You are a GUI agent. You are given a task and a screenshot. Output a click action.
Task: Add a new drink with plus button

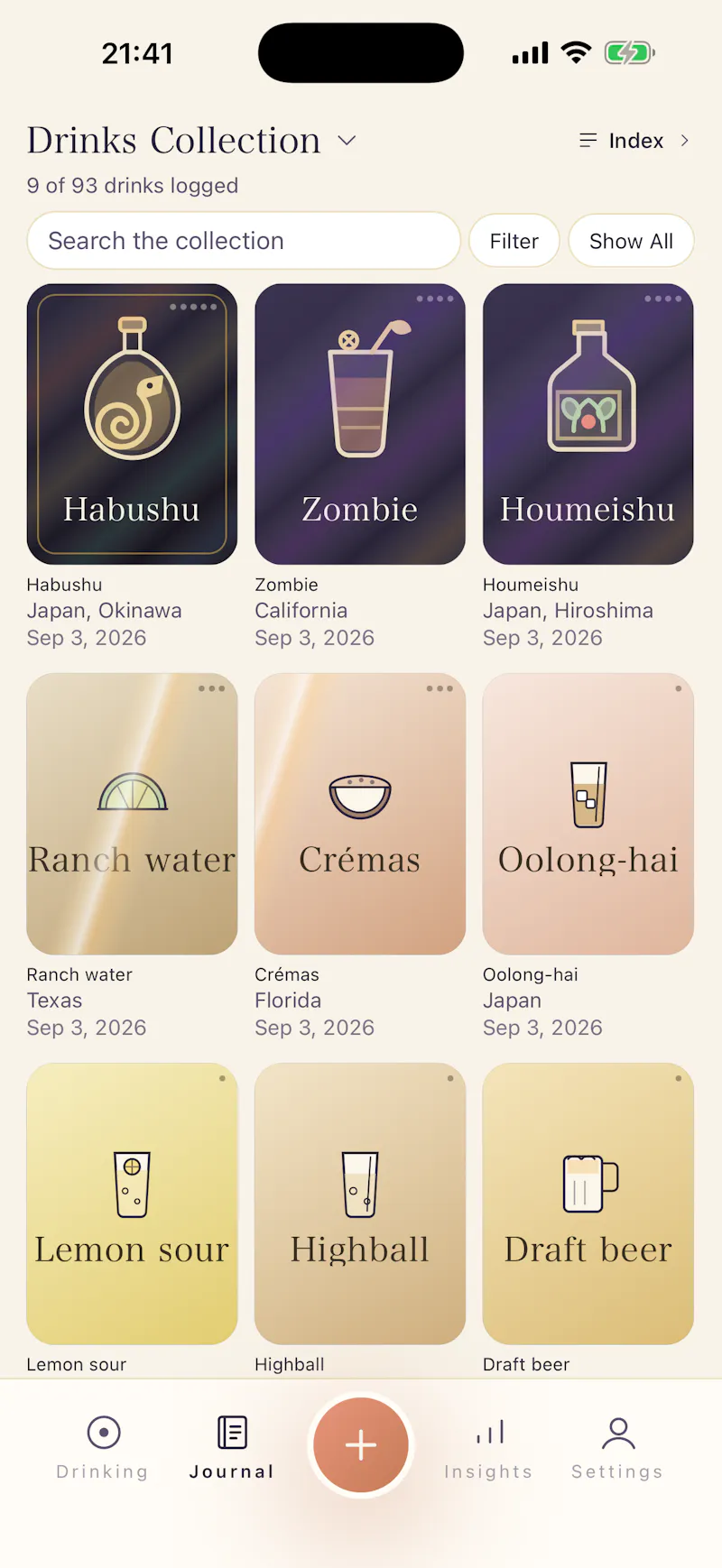pyautogui.click(x=361, y=1445)
